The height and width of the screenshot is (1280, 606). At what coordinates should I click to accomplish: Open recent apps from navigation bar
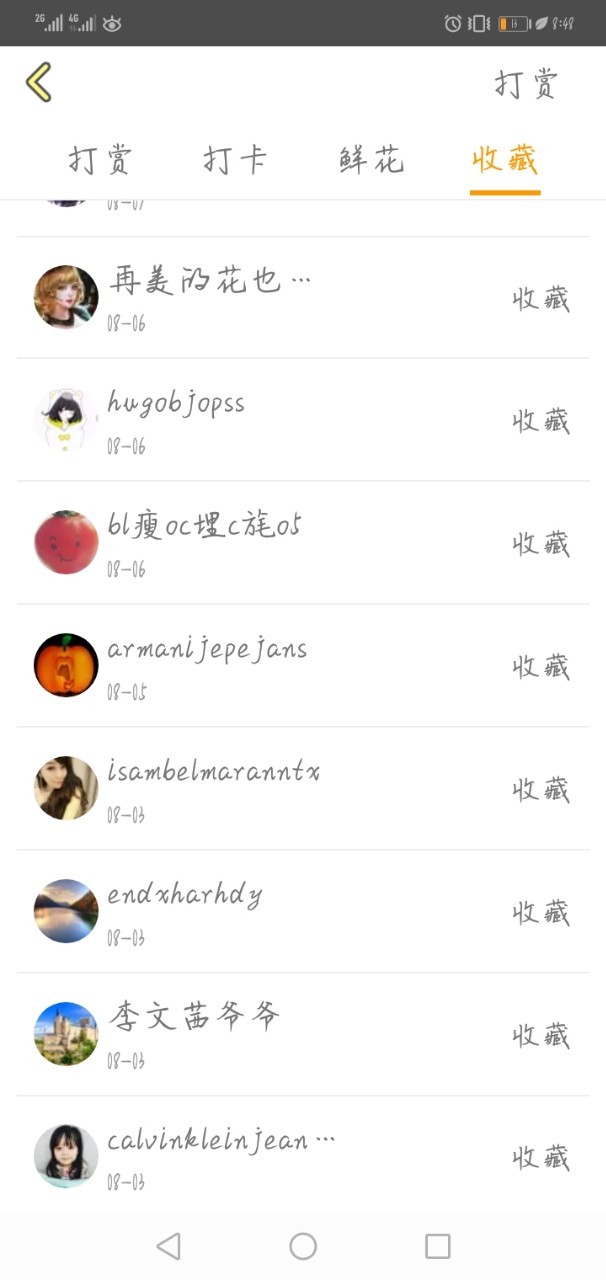(437, 1246)
